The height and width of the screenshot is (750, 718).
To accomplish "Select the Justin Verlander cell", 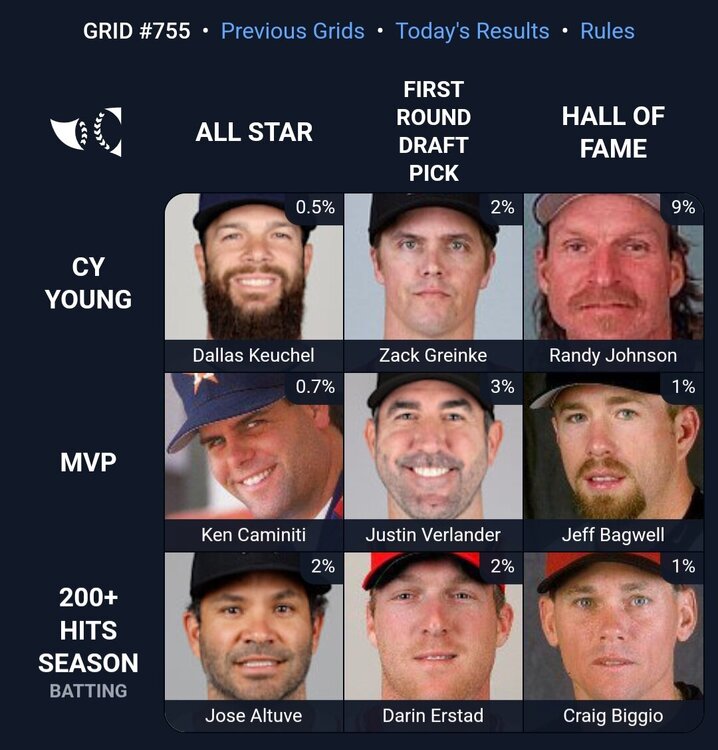I will (433, 460).
